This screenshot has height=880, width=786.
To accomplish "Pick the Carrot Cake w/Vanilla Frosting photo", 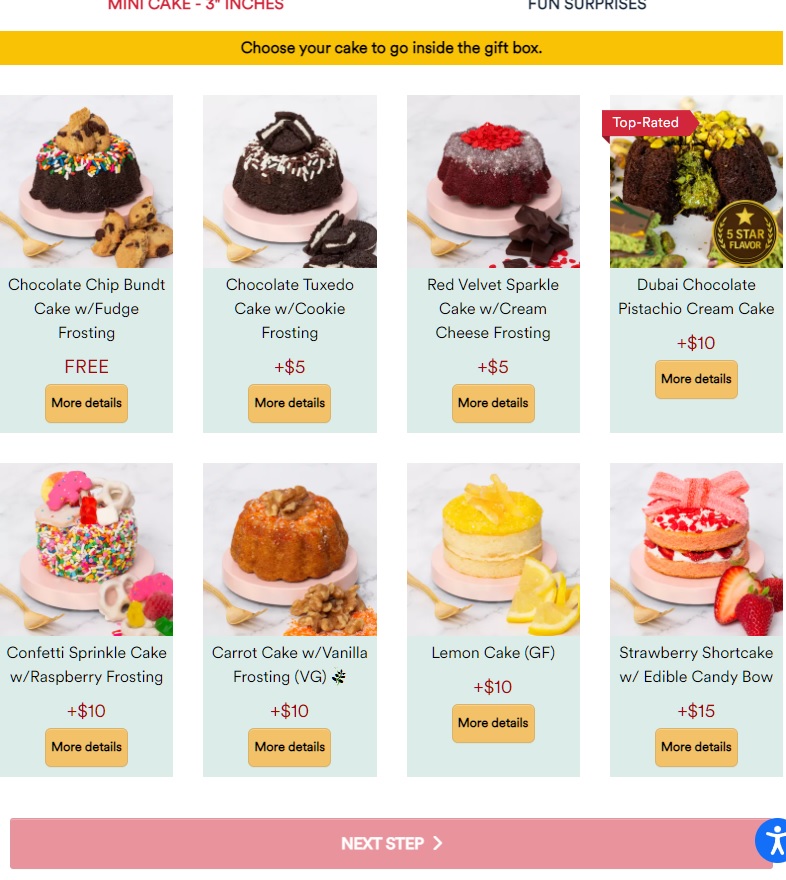I will (289, 549).
